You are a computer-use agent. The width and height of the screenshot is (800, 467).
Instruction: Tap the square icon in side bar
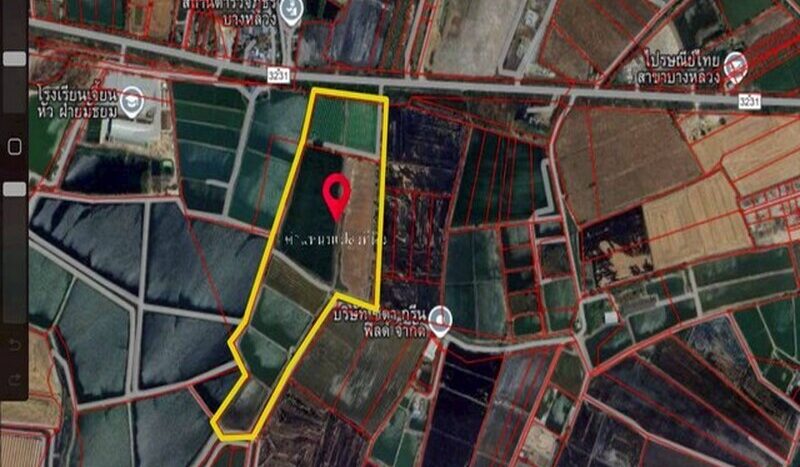coord(14,146)
